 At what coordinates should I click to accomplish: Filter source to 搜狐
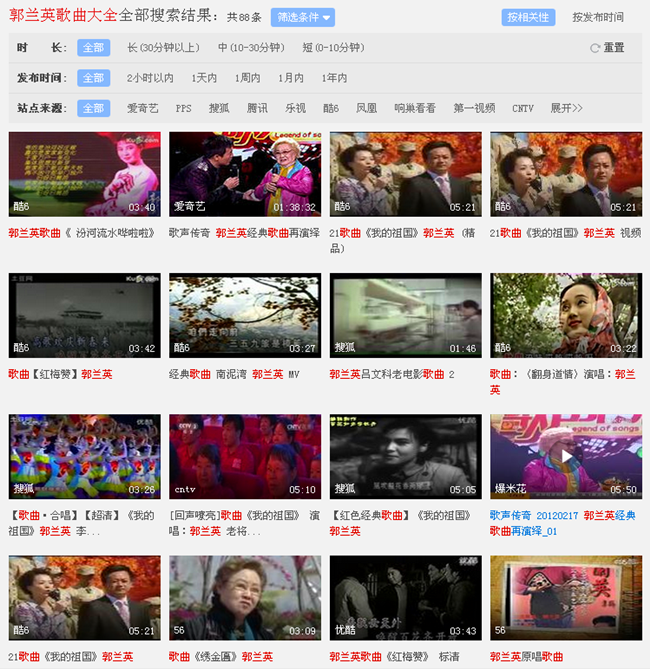click(x=218, y=108)
